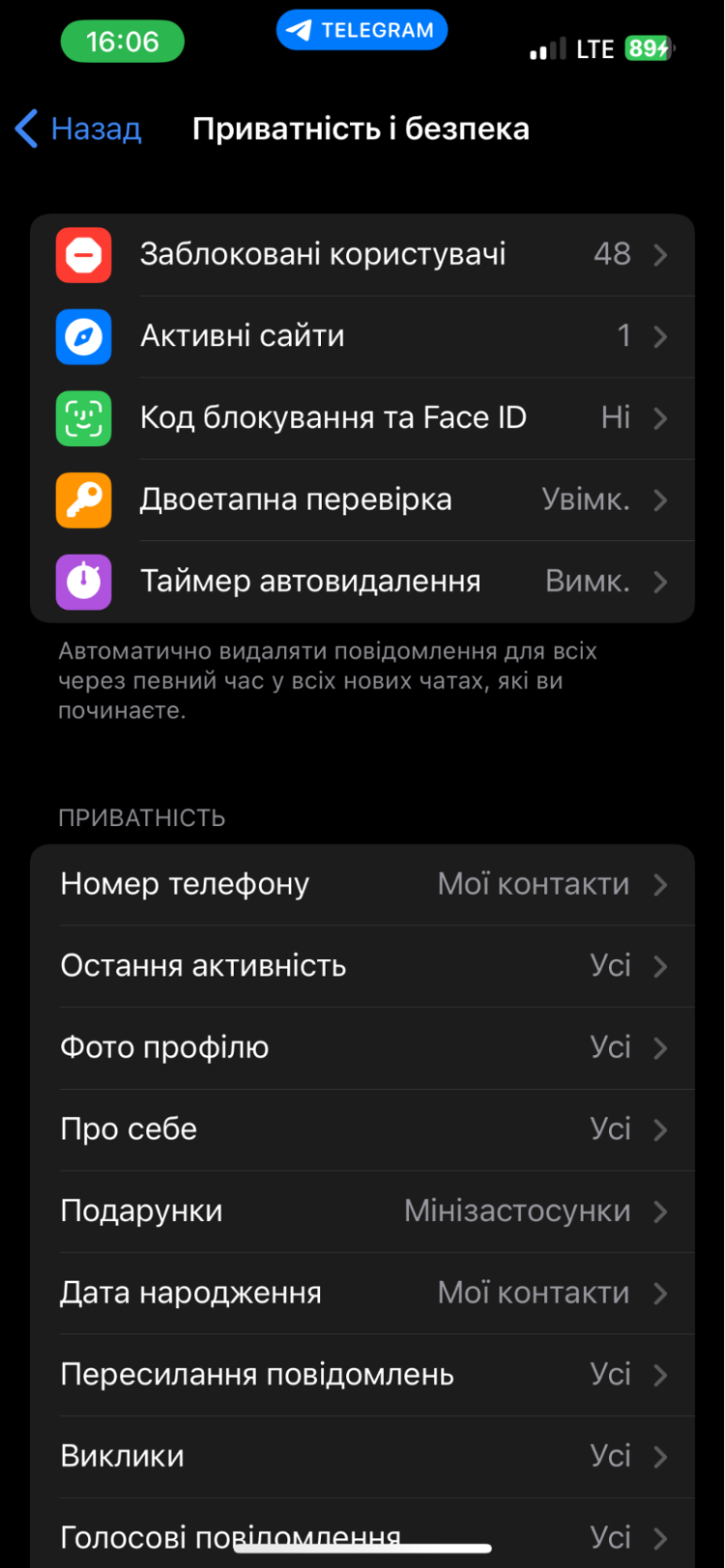Open 'Остання активність' privacy setting
This screenshot has width=725, height=1568.
[362, 965]
